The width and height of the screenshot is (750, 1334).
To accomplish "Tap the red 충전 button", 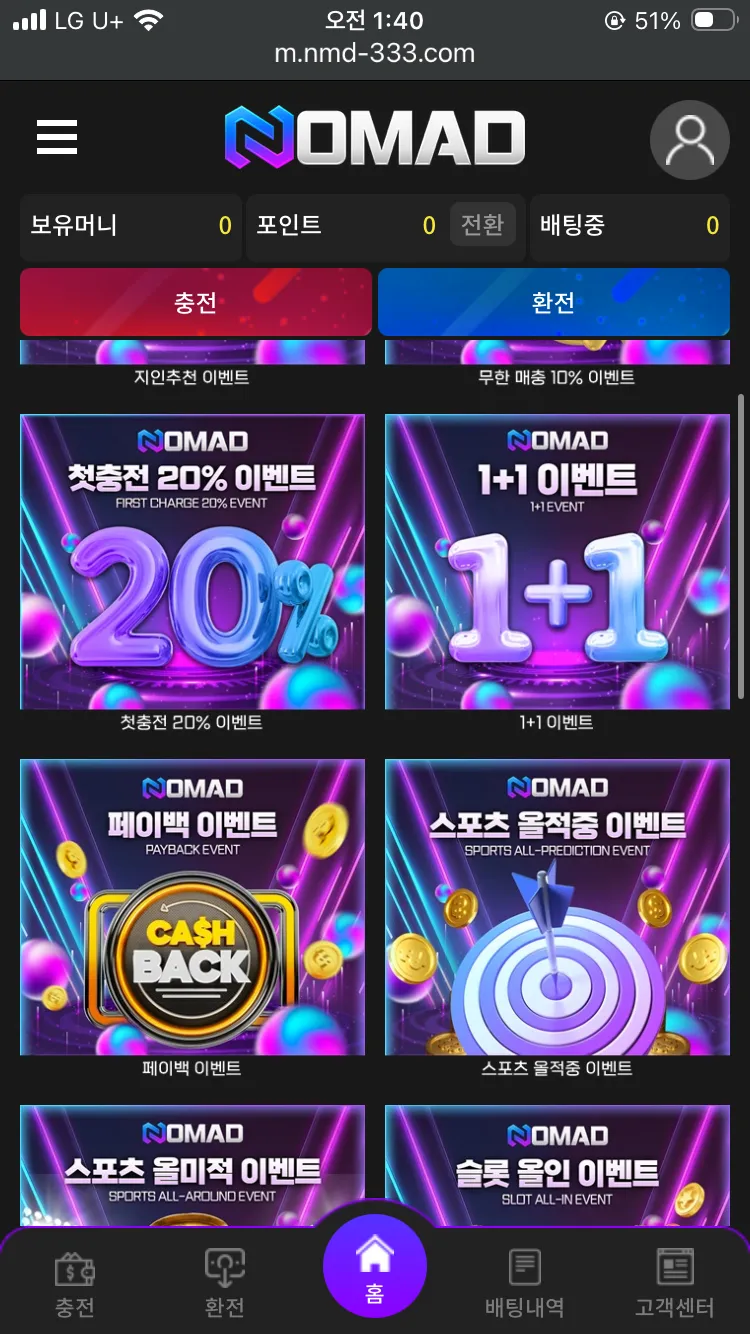I will [x=196, y=302].
